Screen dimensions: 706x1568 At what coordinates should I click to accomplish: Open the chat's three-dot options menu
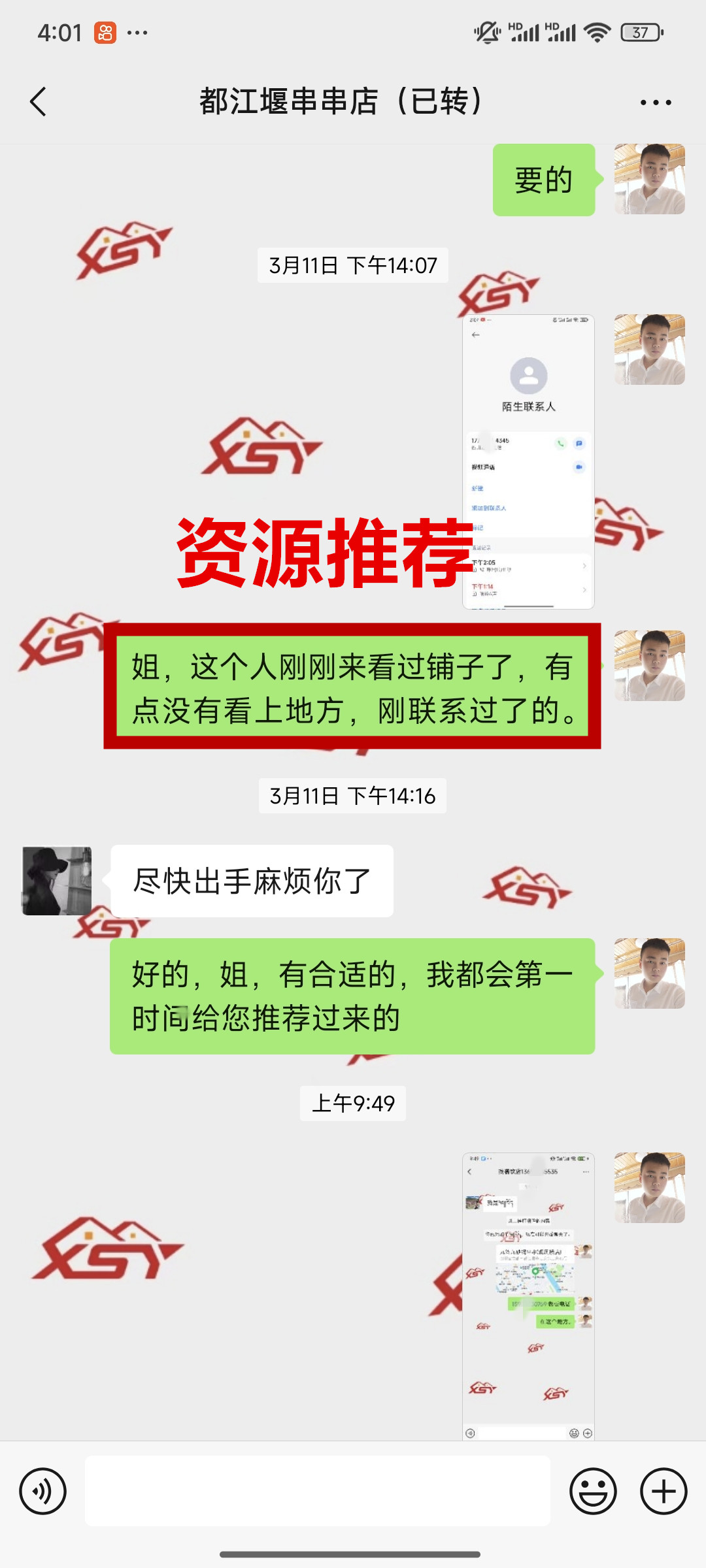pos(655,103)
